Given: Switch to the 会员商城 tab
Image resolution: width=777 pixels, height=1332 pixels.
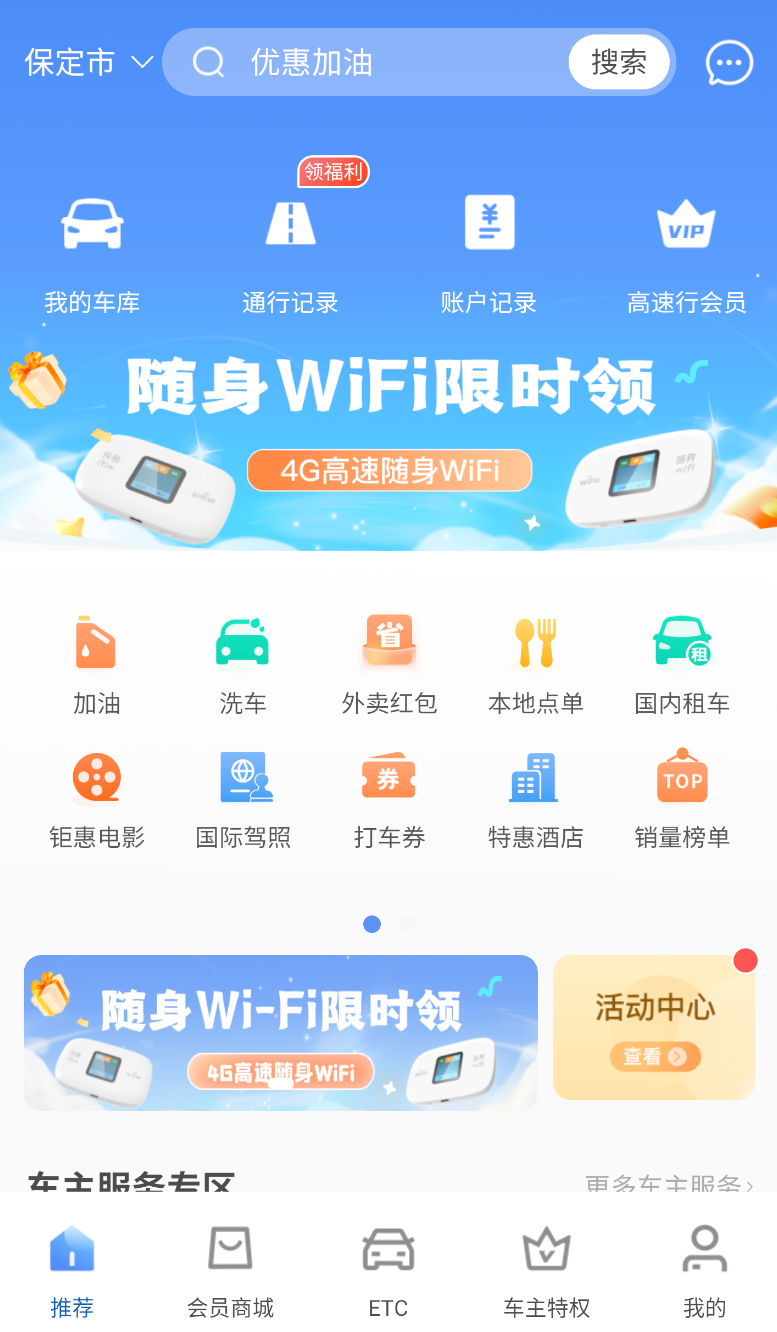Looking at the screenshot, I should 230,1270.
